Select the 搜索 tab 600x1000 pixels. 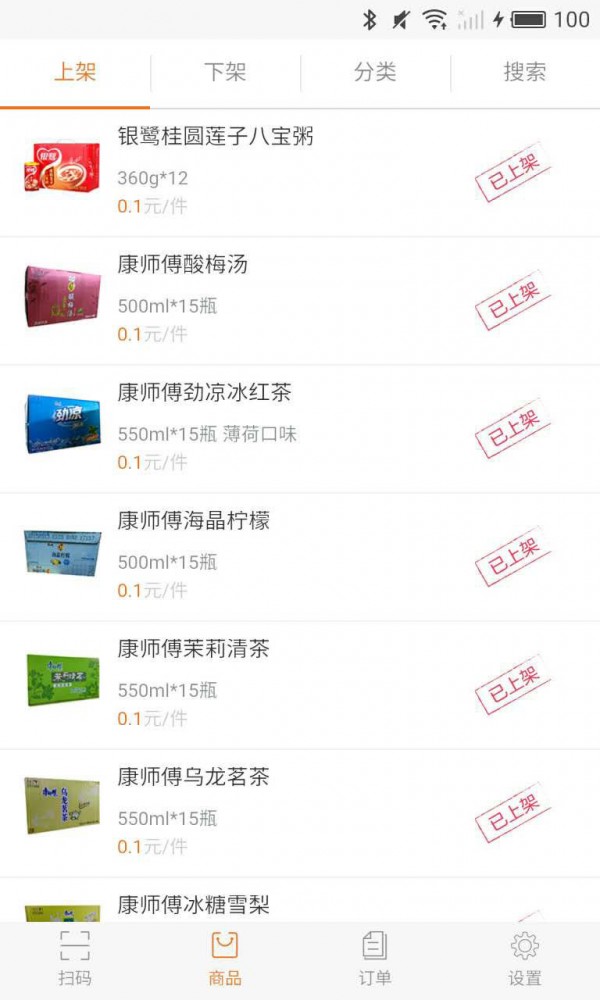(x=525, y=73)
